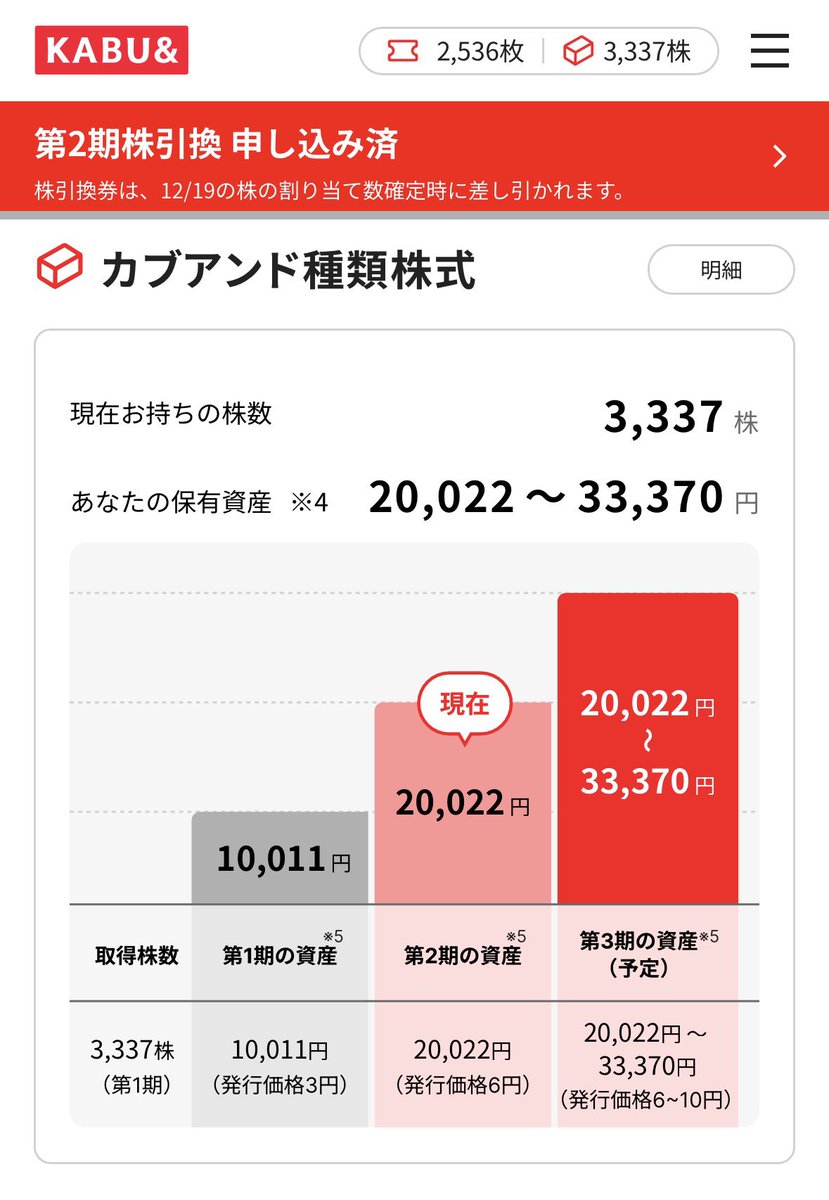Open the 明細 details button

(x=719, y=269)
